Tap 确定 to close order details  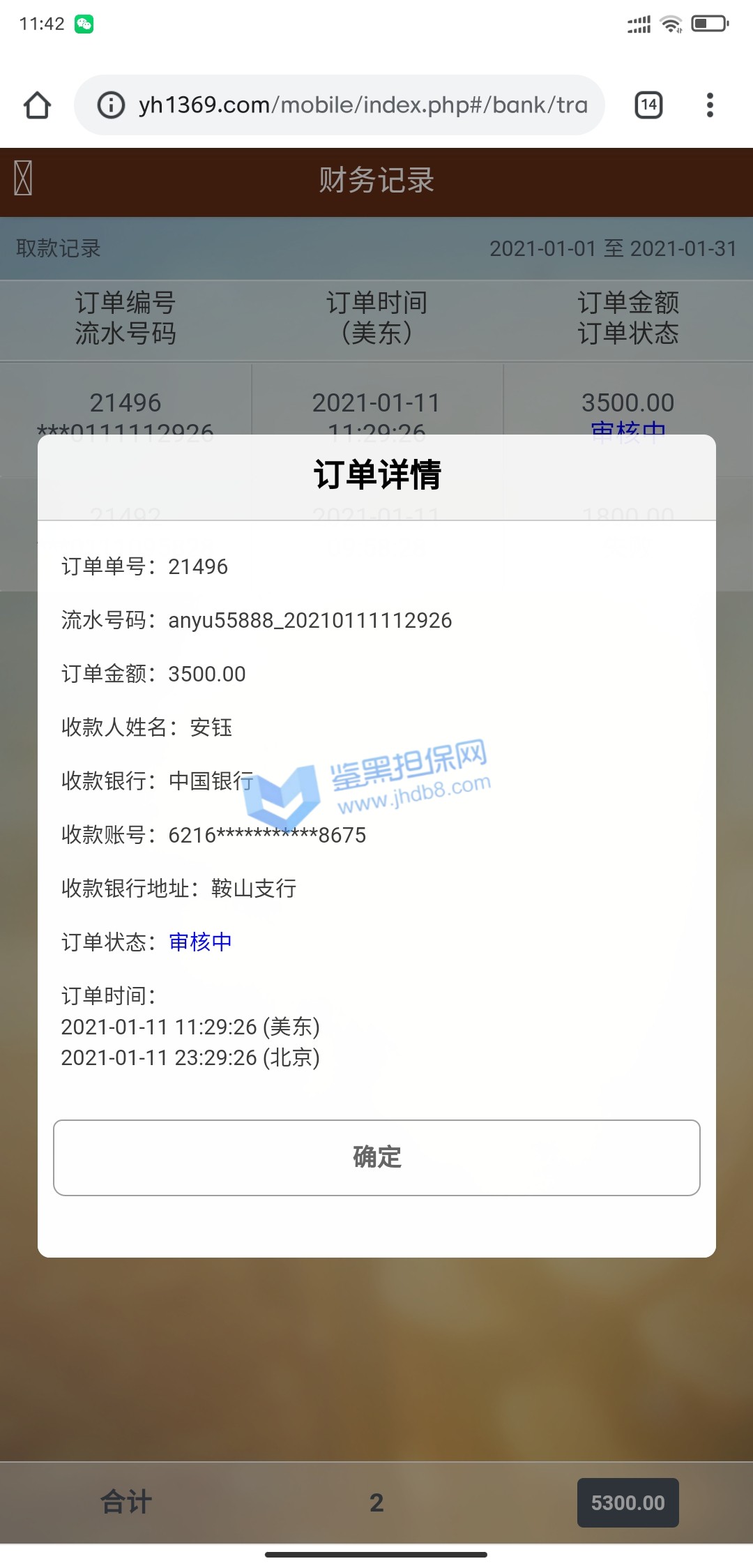tap(376, 1157)
